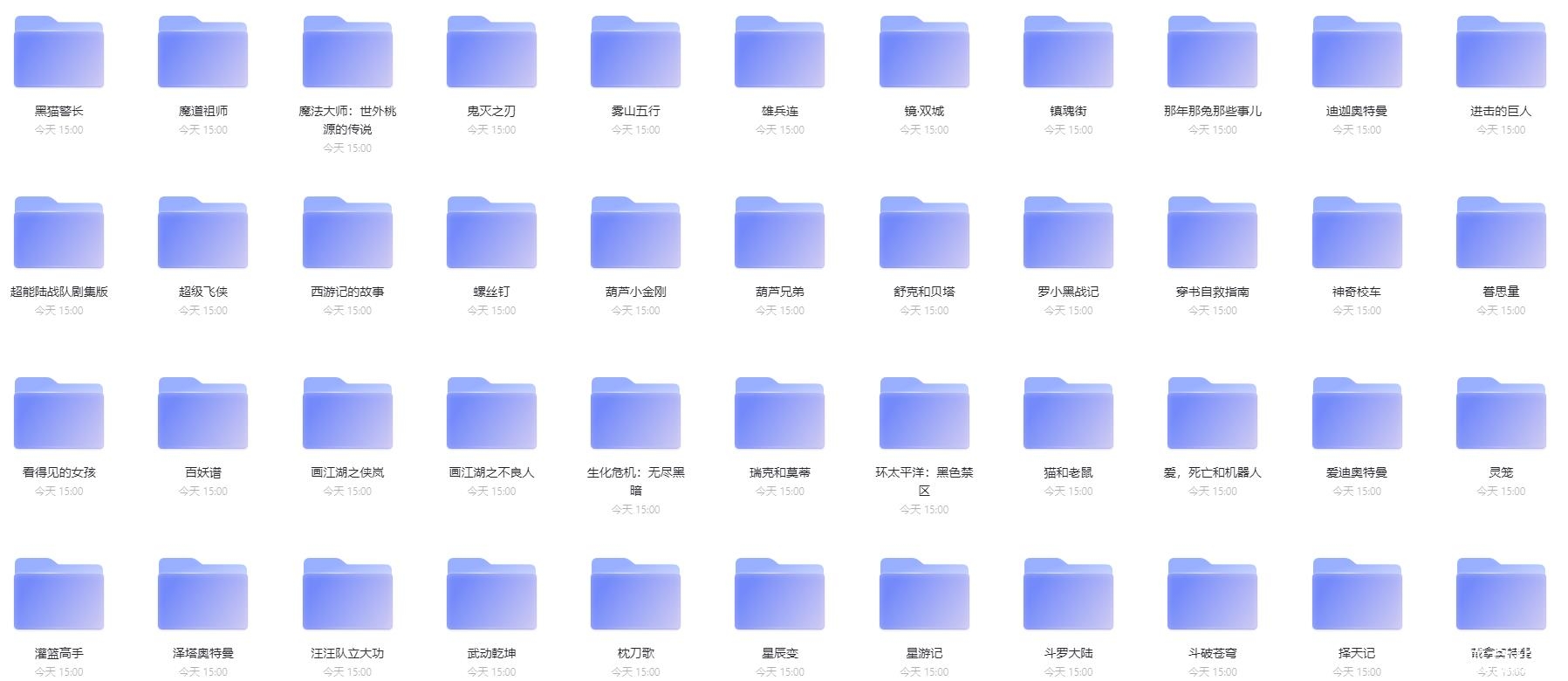Open the 黑猫警长 folder
This screenshot has height=681, width=1568.
58,54
